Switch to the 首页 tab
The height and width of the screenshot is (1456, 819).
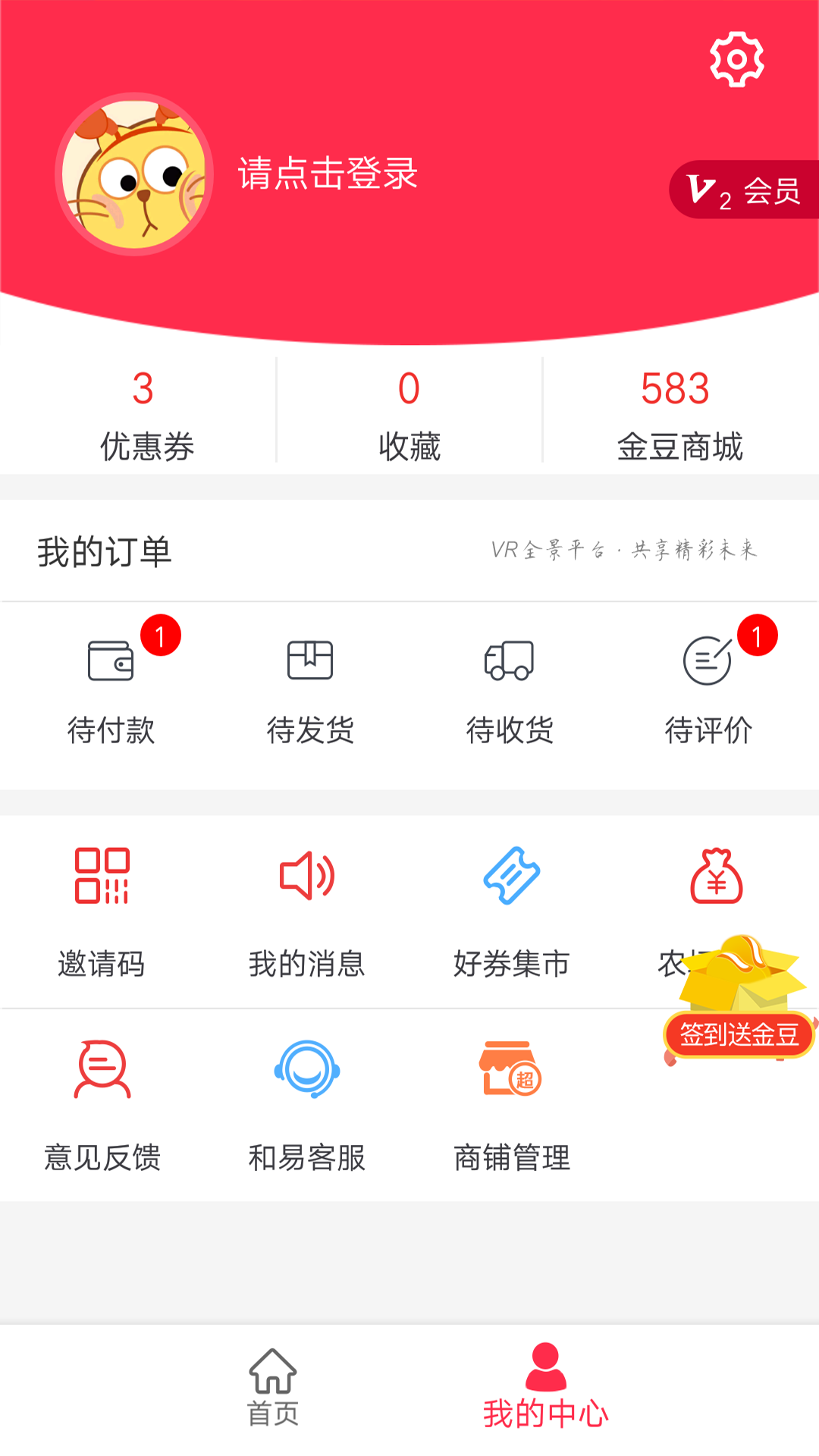[x=273, y=1386]
